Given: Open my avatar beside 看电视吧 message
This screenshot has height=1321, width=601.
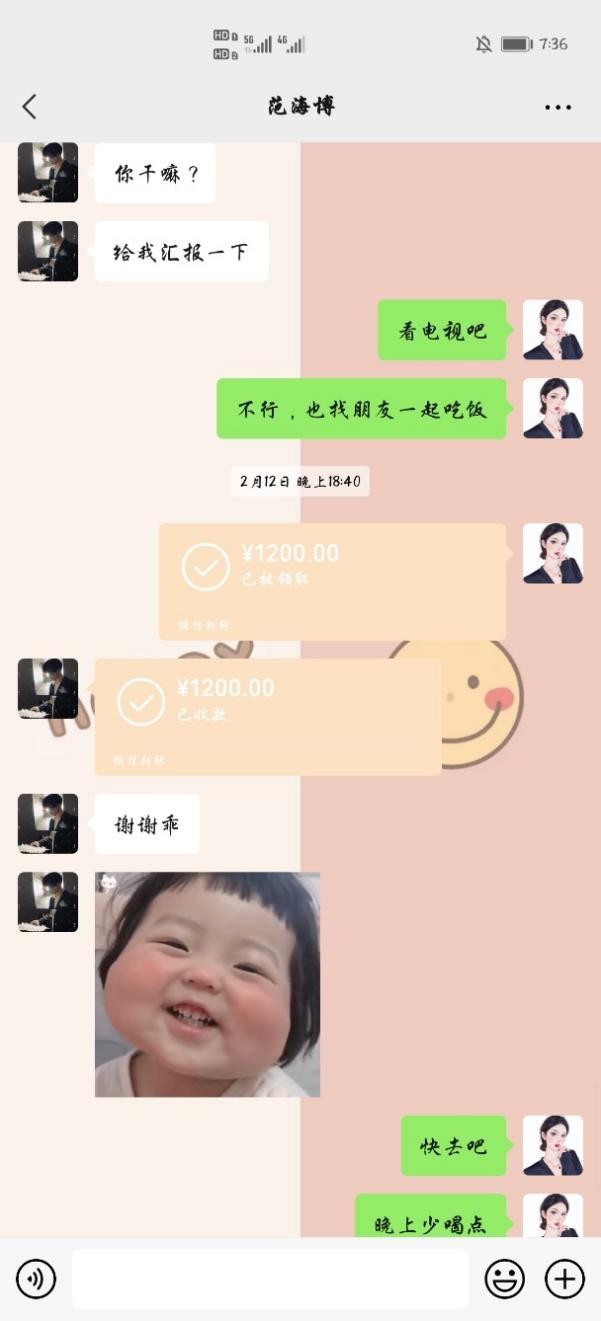Looking at the screenshot, I should pyautogui.click(x=552, y=330).
